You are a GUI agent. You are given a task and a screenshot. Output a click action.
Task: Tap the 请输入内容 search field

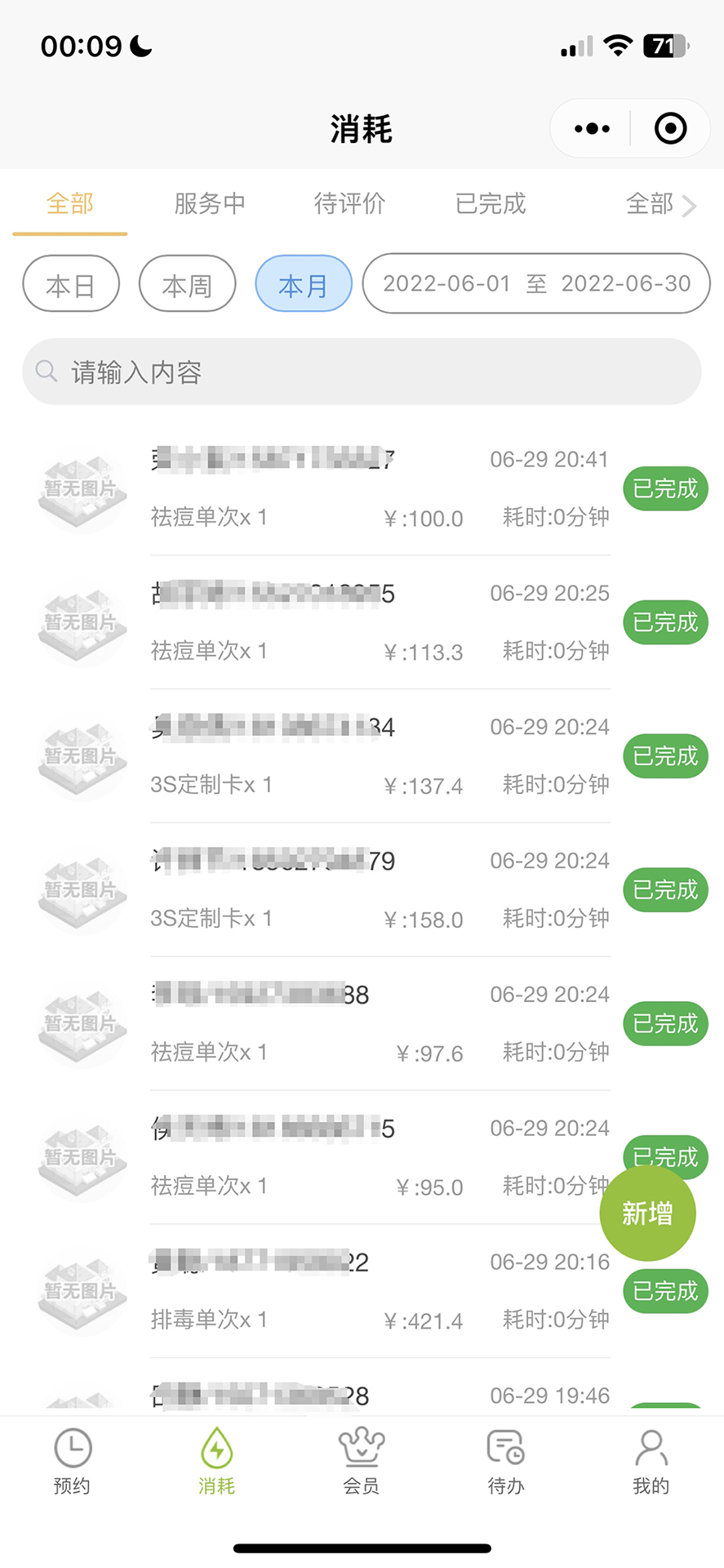click(x=362, y=372)
